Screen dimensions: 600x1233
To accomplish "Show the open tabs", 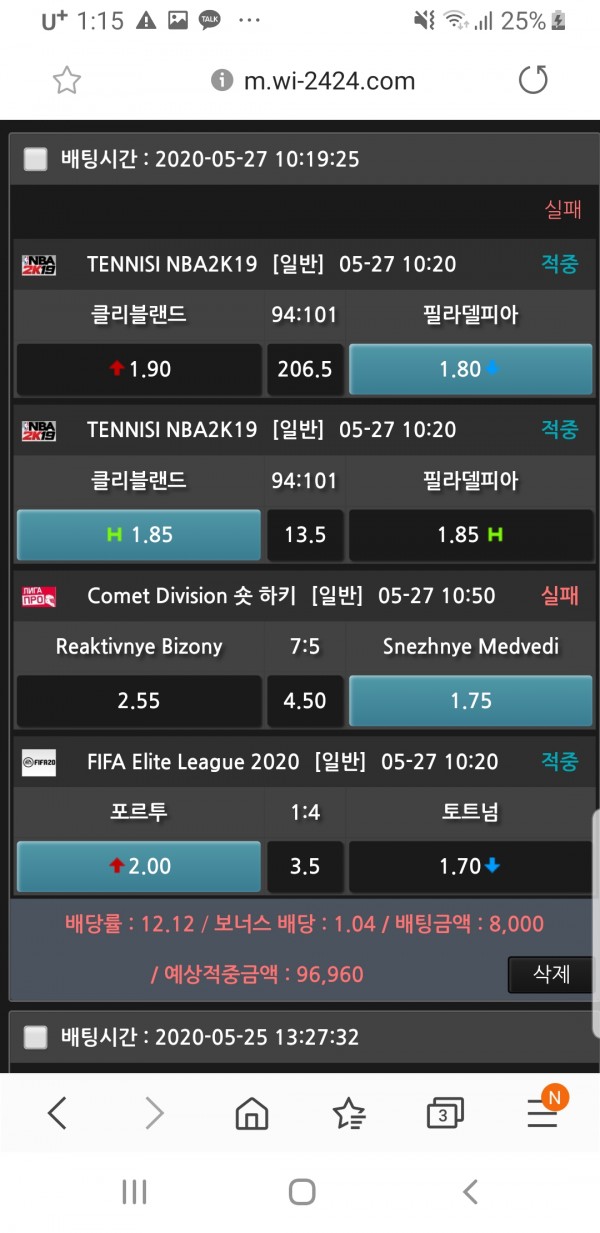I will pyautogui.click(x=444, y=1112).
